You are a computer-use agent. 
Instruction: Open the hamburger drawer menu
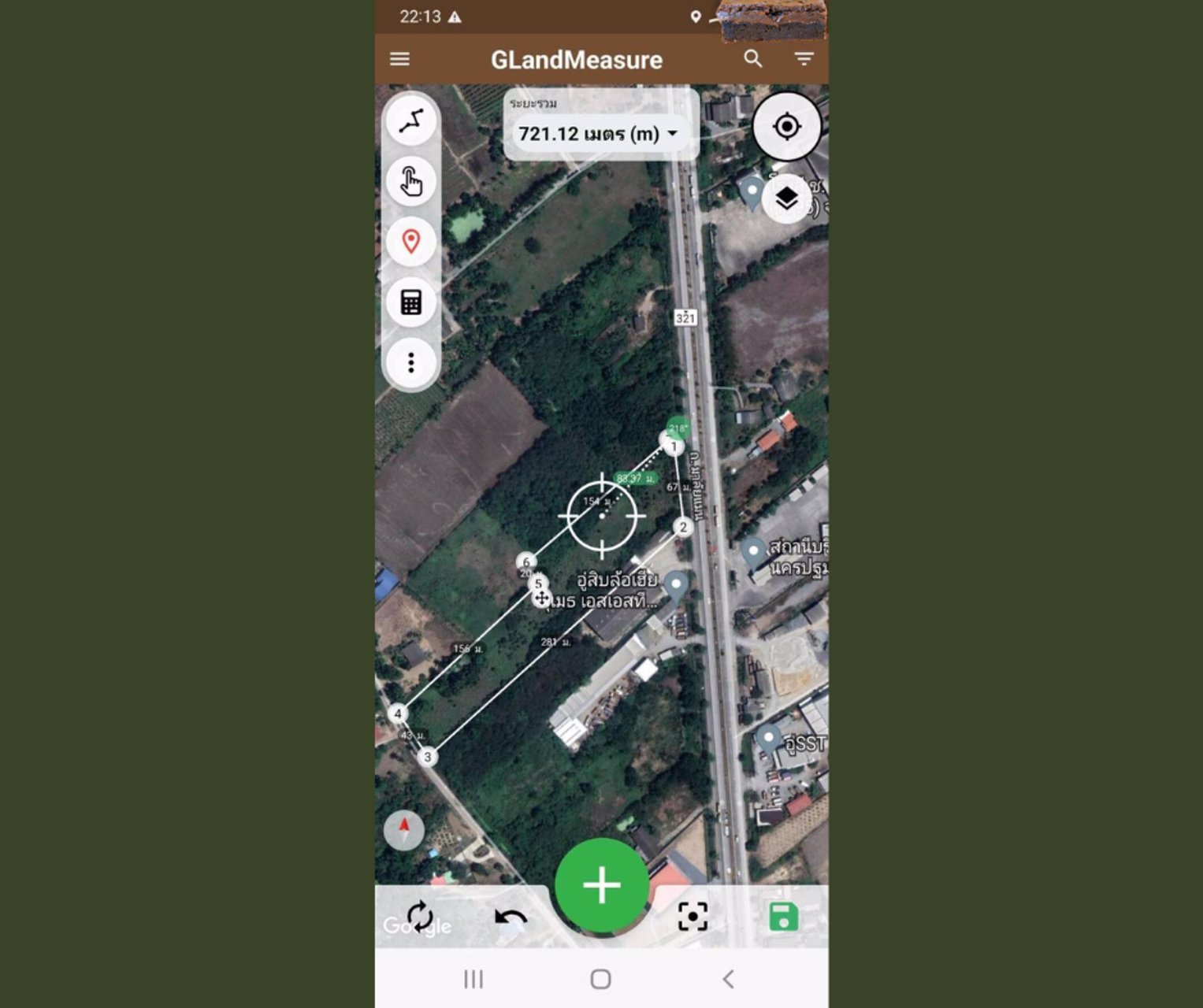pyautogui.click(x=399, y=59)
